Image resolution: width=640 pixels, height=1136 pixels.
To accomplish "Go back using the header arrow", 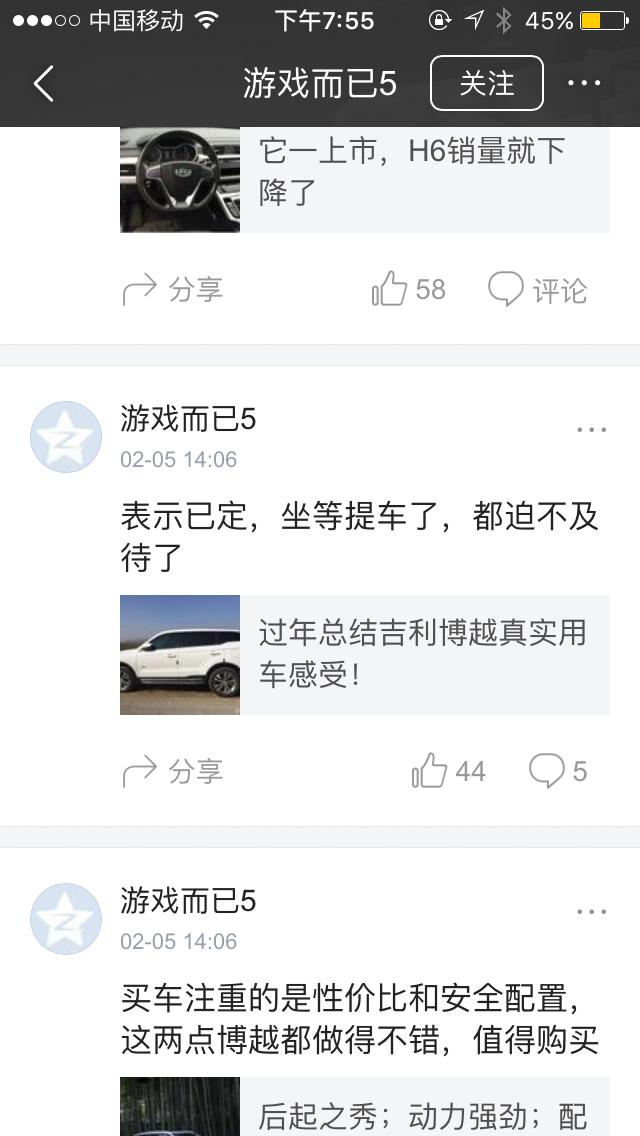I will pos(44,84).
